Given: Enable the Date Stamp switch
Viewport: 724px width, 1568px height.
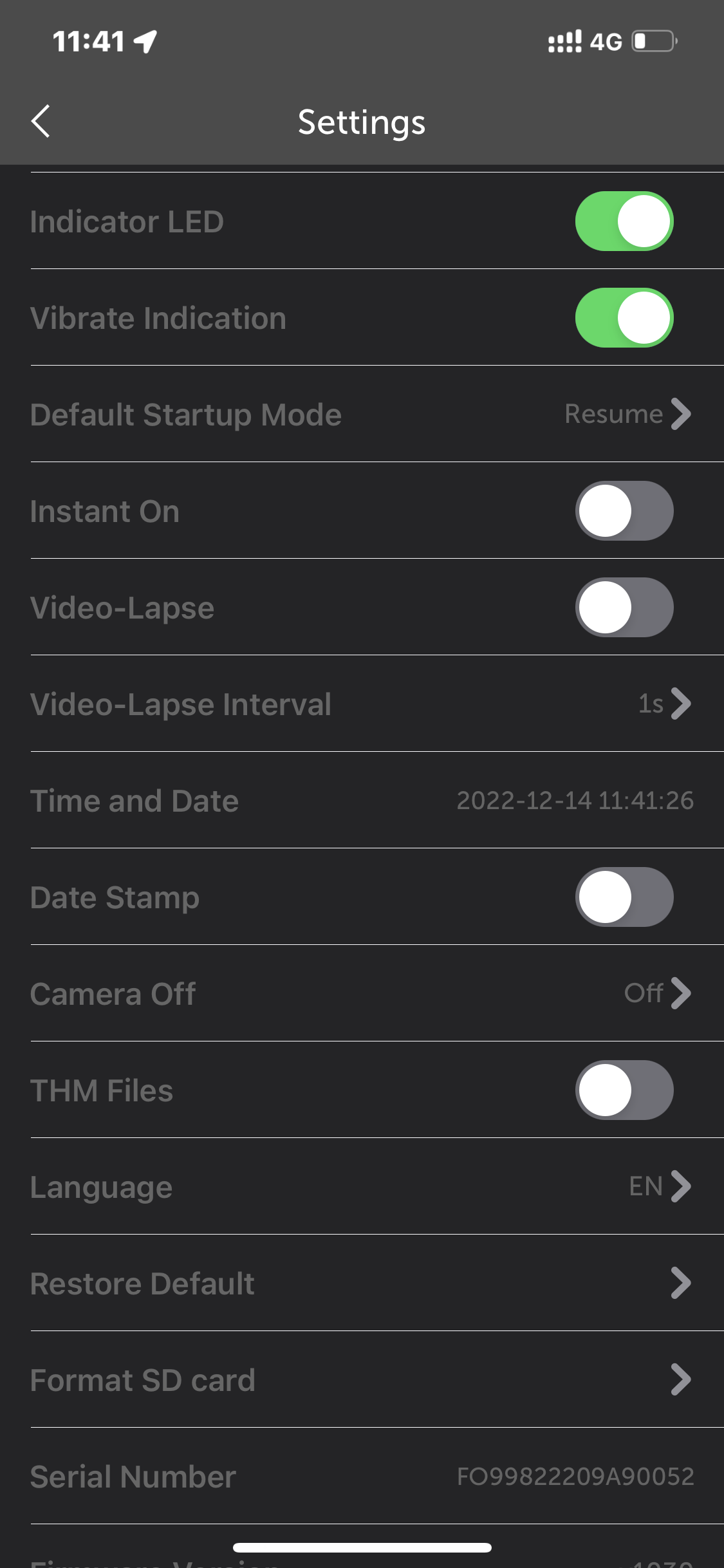Looking at the screenshot, I should pyautogui.click(x=624, y=897).
